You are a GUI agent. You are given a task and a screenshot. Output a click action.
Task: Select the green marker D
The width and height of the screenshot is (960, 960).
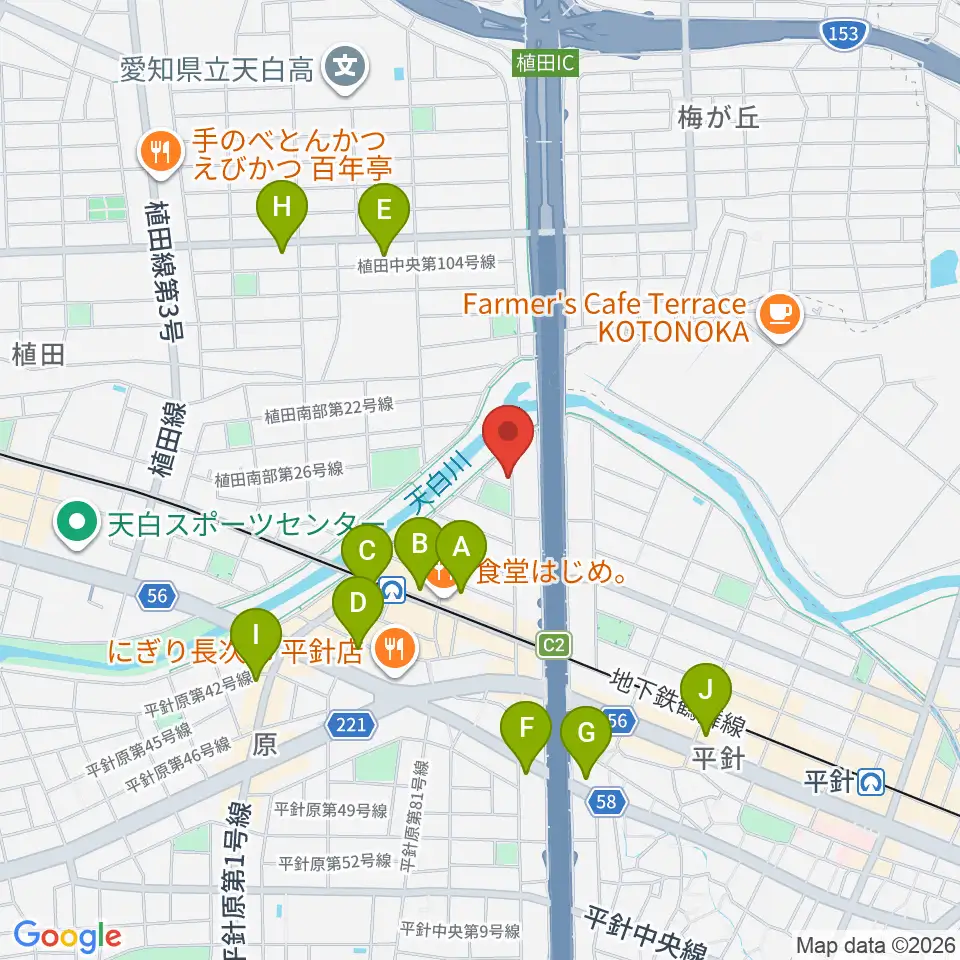click(358, 610)
